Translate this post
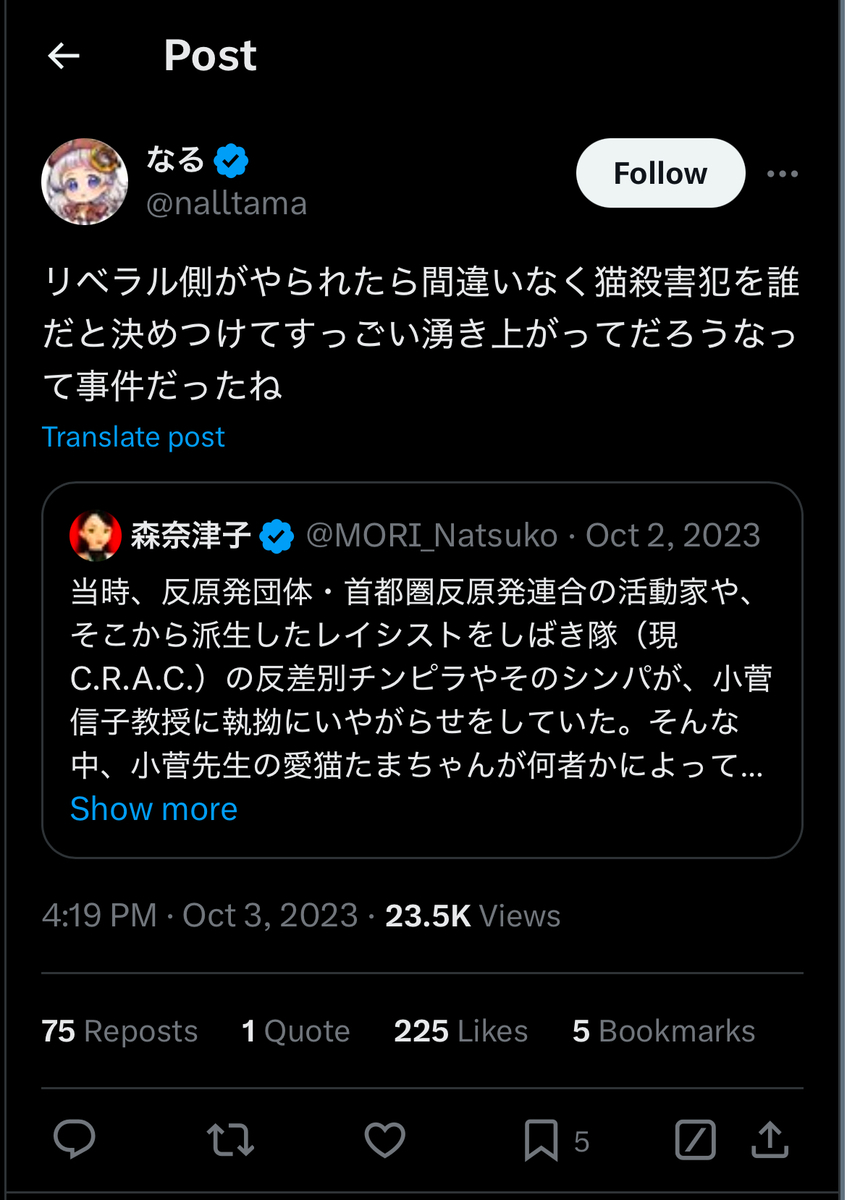The height and width of the screenshot is (1200, 847). (x=133, y=437)
